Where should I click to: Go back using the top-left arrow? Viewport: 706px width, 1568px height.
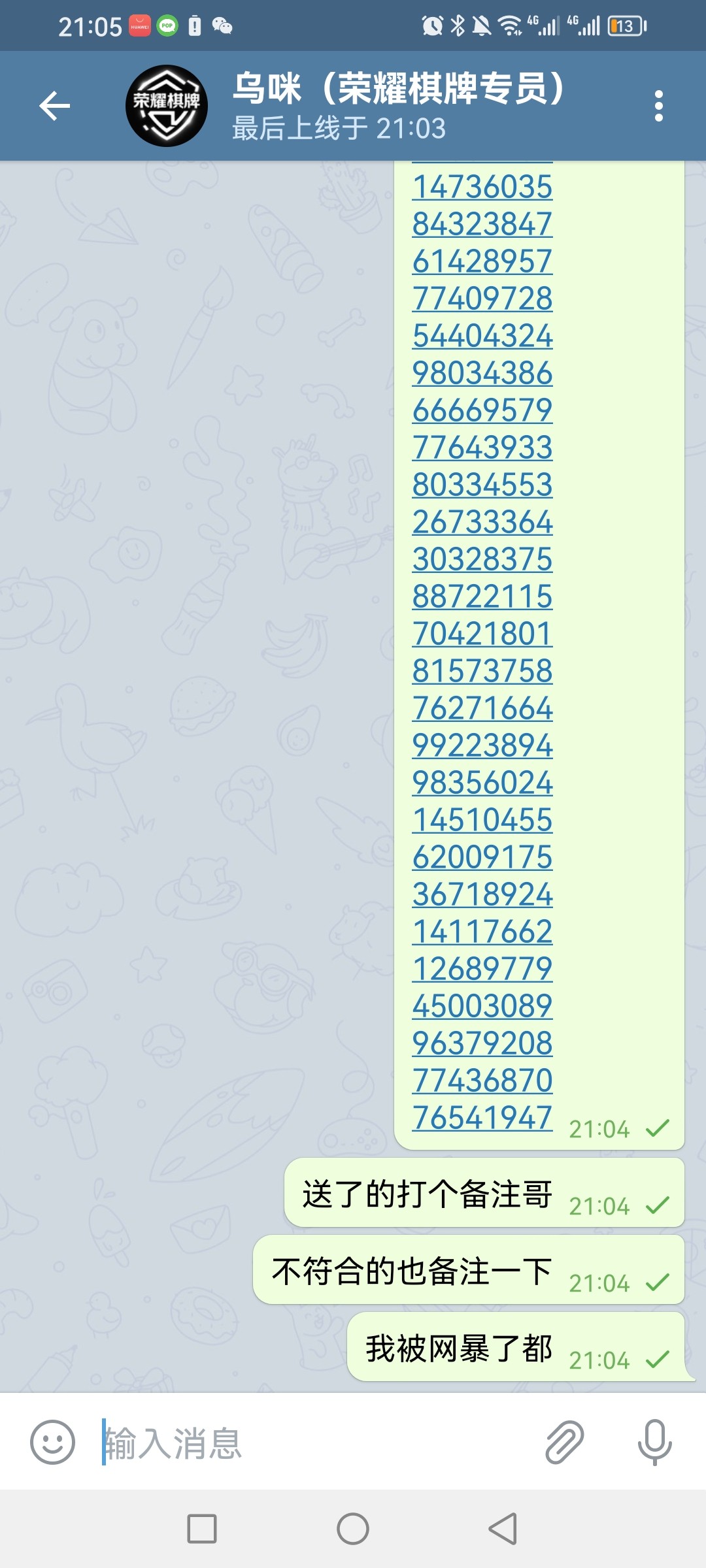(54, 106)
